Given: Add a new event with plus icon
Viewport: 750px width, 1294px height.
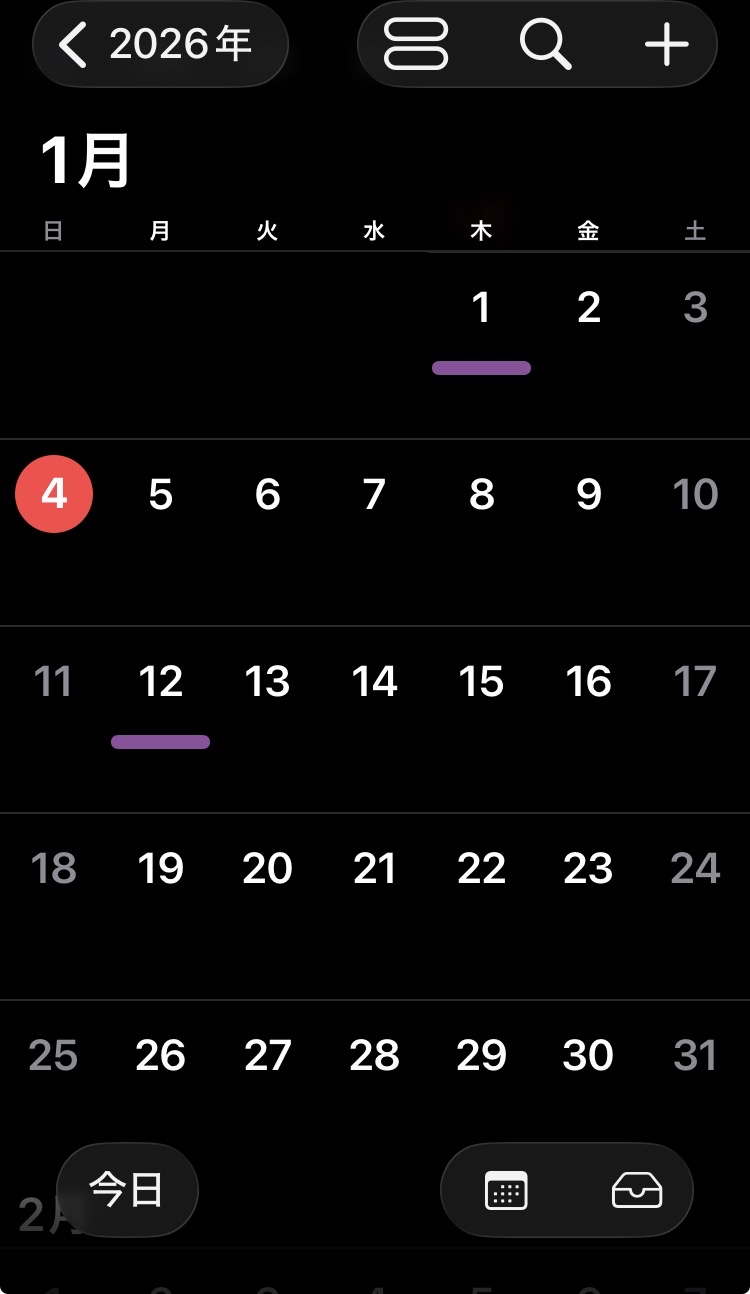Looking at the screenshot, I should click(x=666, y=45).
